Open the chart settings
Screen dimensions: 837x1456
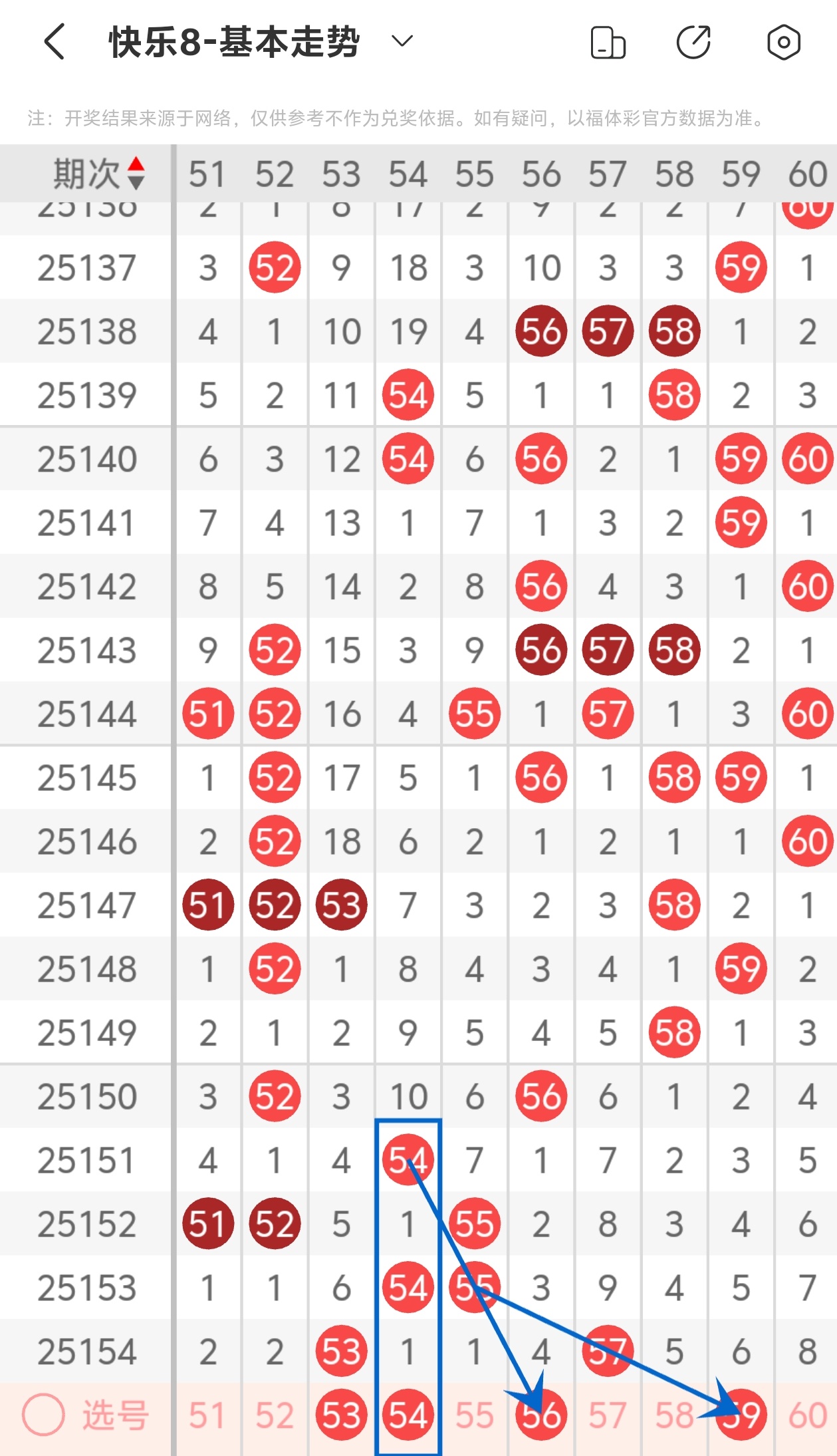click(783, 43)
